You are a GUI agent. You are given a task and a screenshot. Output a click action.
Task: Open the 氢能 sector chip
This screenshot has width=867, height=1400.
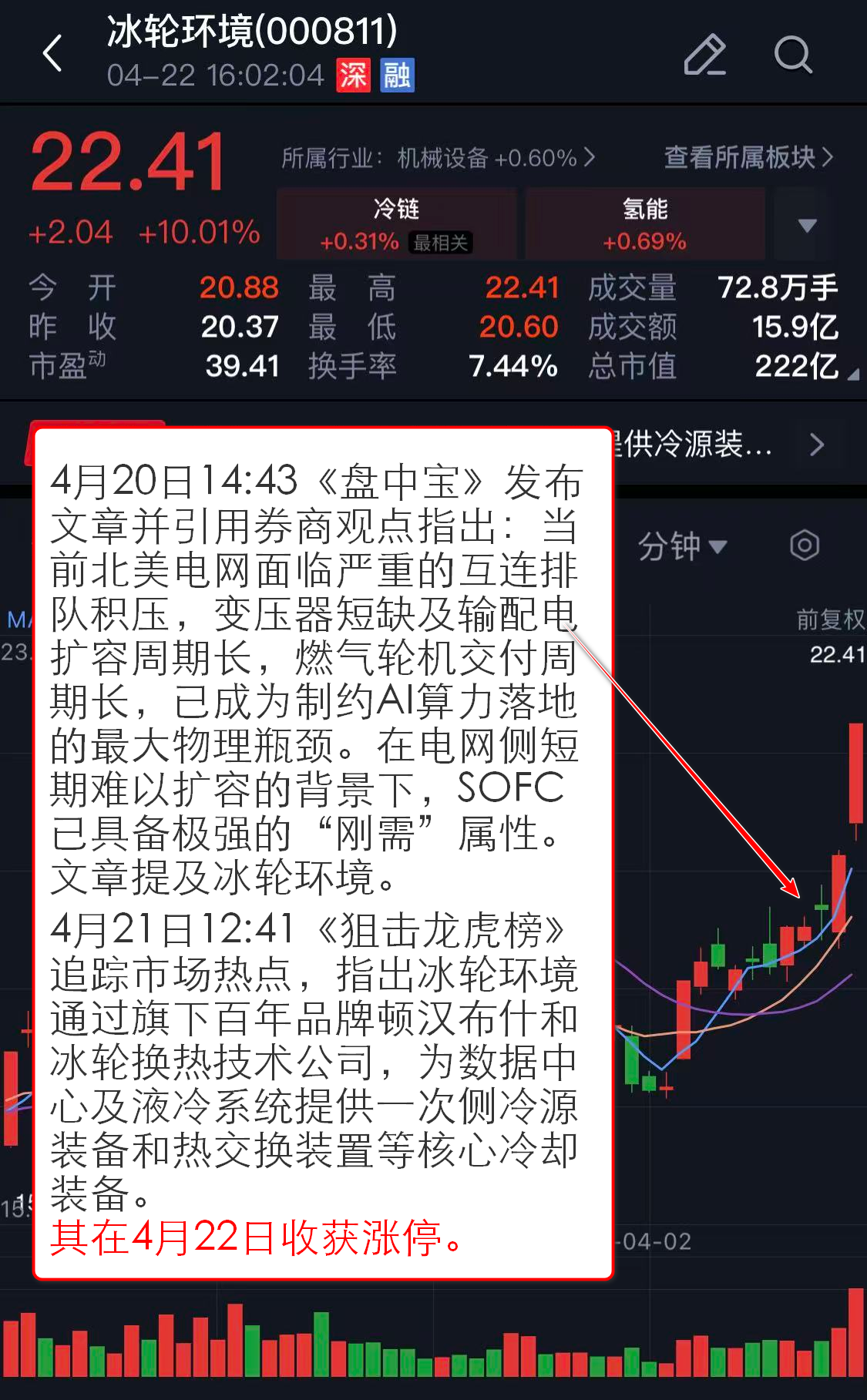[x=644, y=224]
